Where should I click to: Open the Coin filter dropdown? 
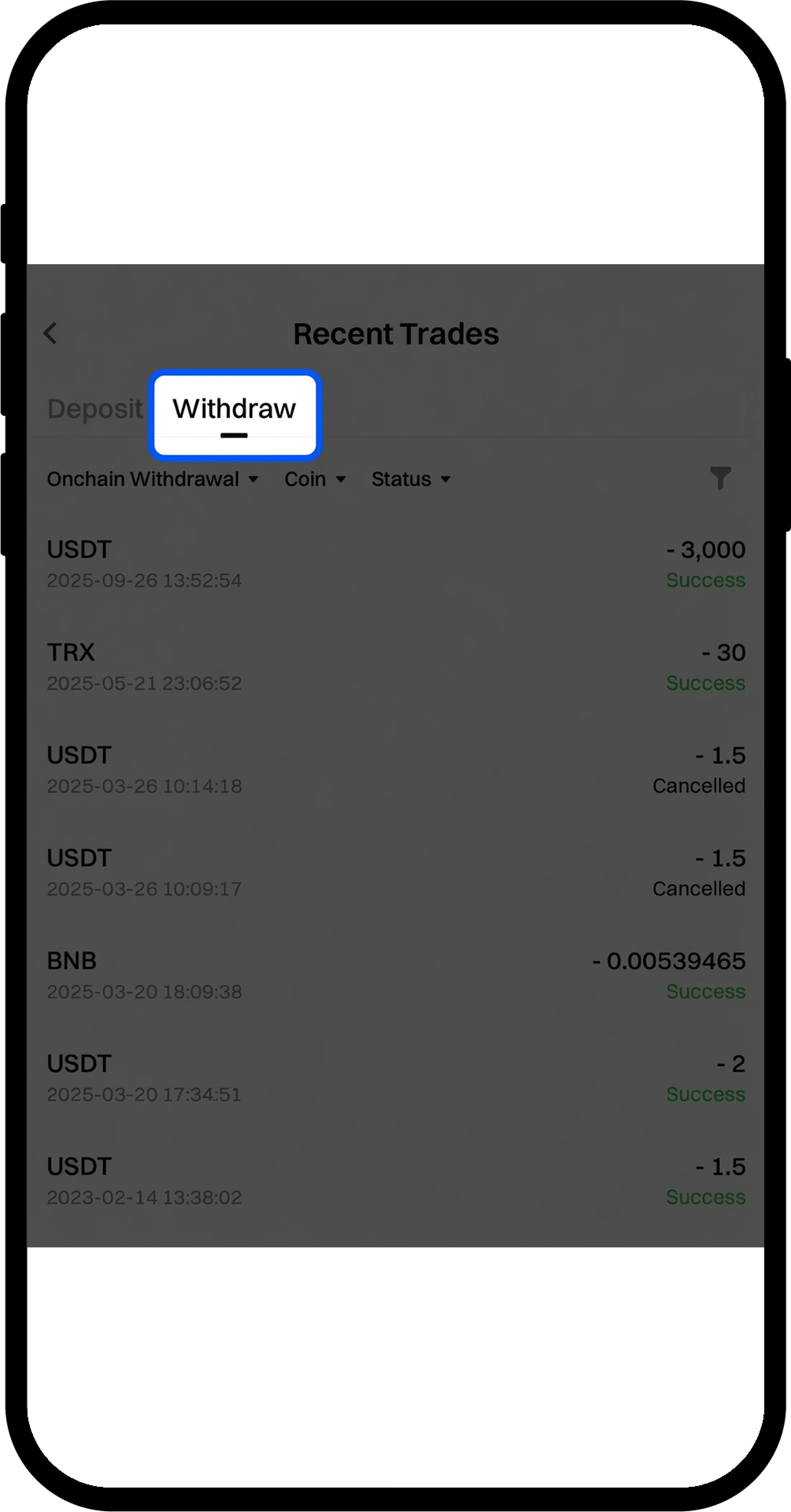coord(314,480)
